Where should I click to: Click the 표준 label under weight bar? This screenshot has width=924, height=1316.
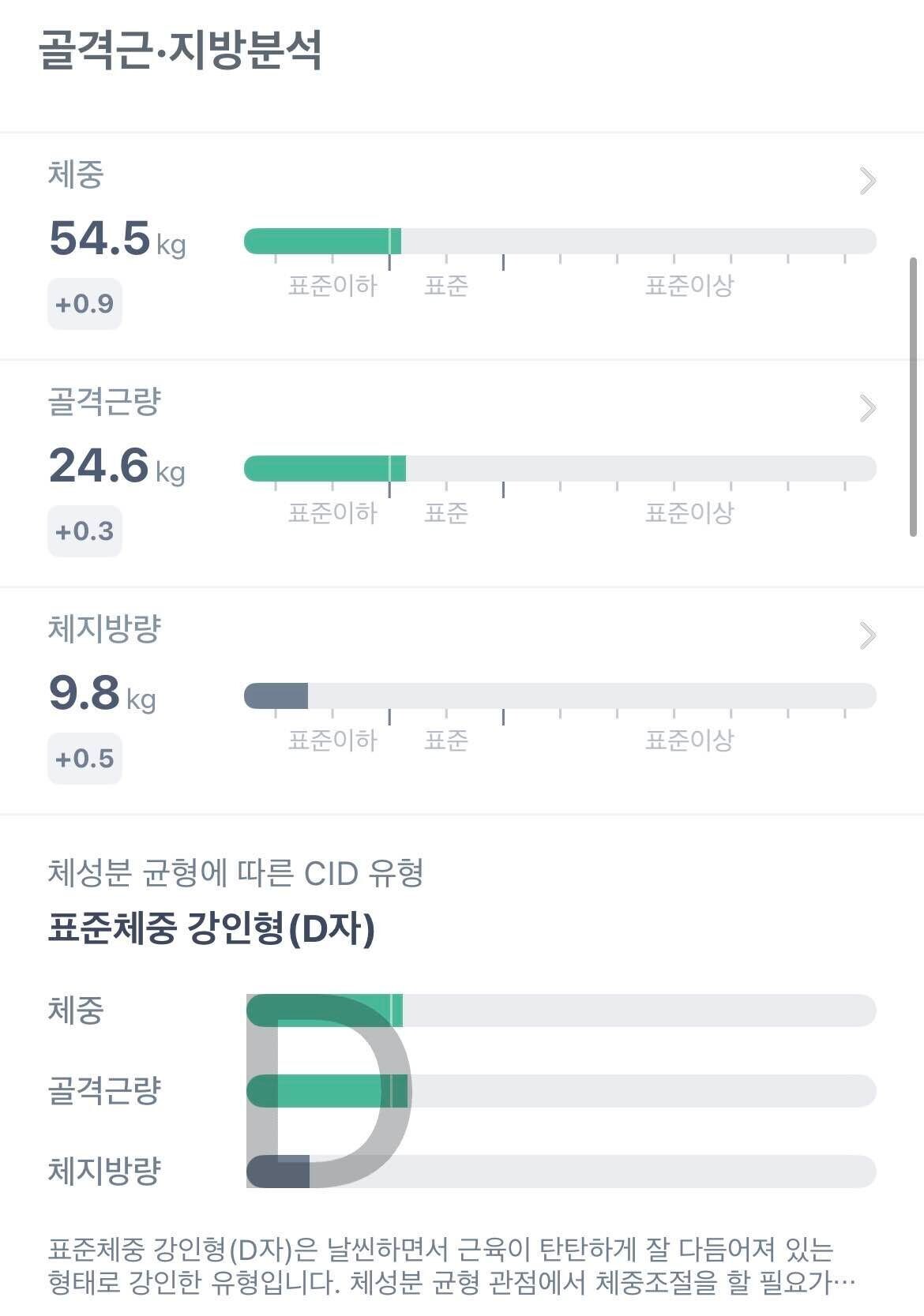point(447,287)
